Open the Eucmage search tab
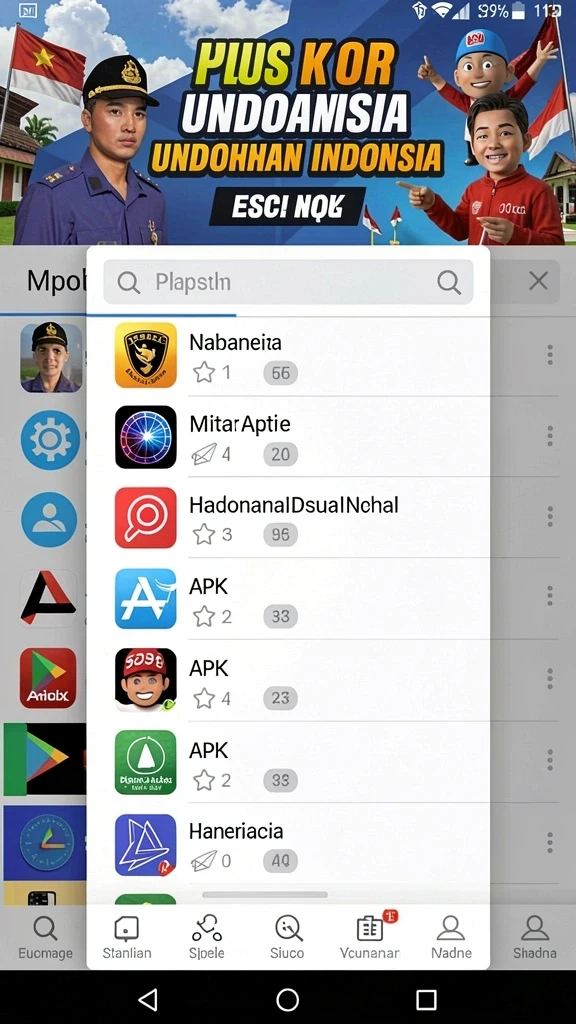 click(45, 937)
